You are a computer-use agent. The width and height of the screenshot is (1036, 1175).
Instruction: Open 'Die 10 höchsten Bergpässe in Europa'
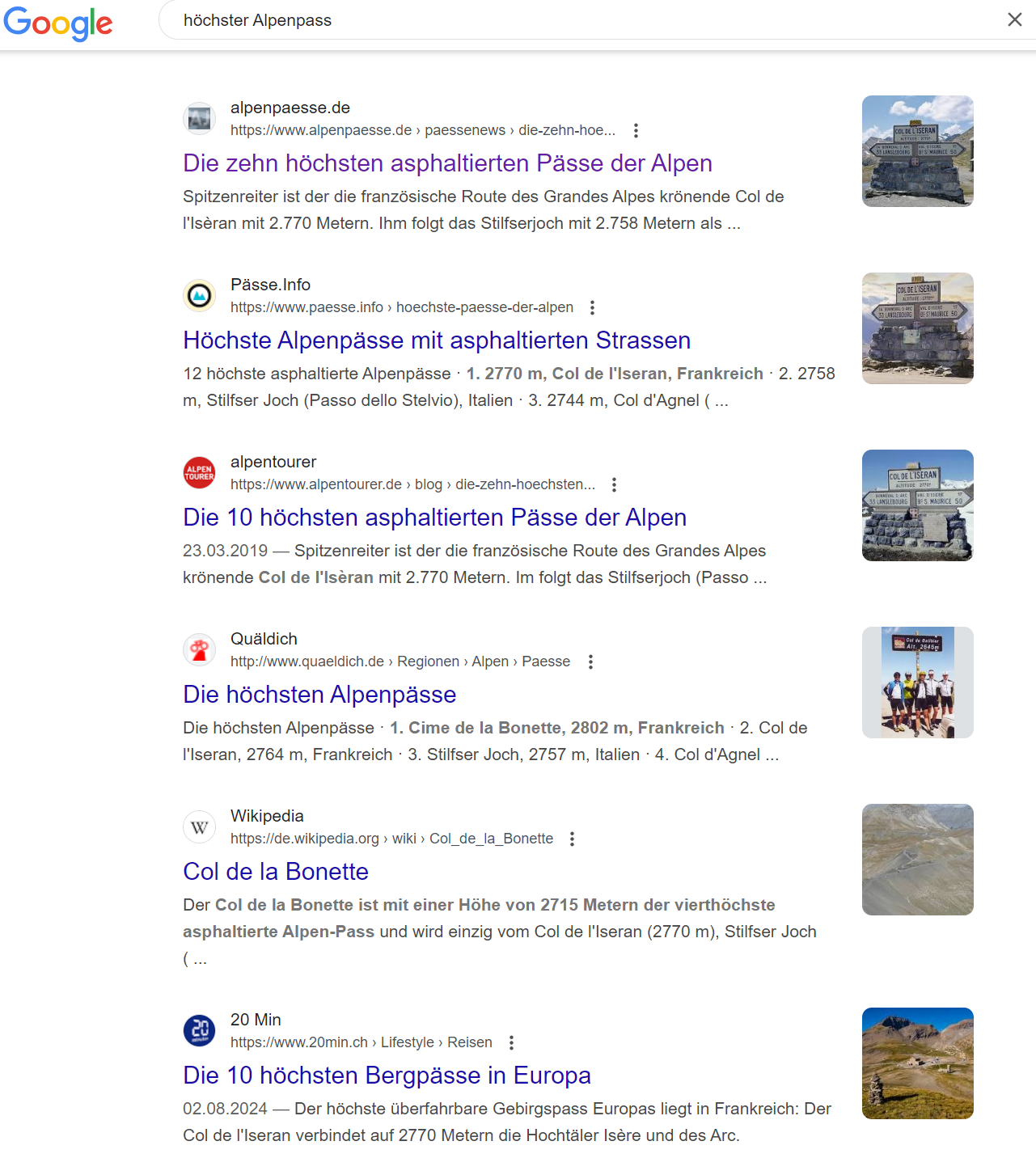click(387, 1076)
